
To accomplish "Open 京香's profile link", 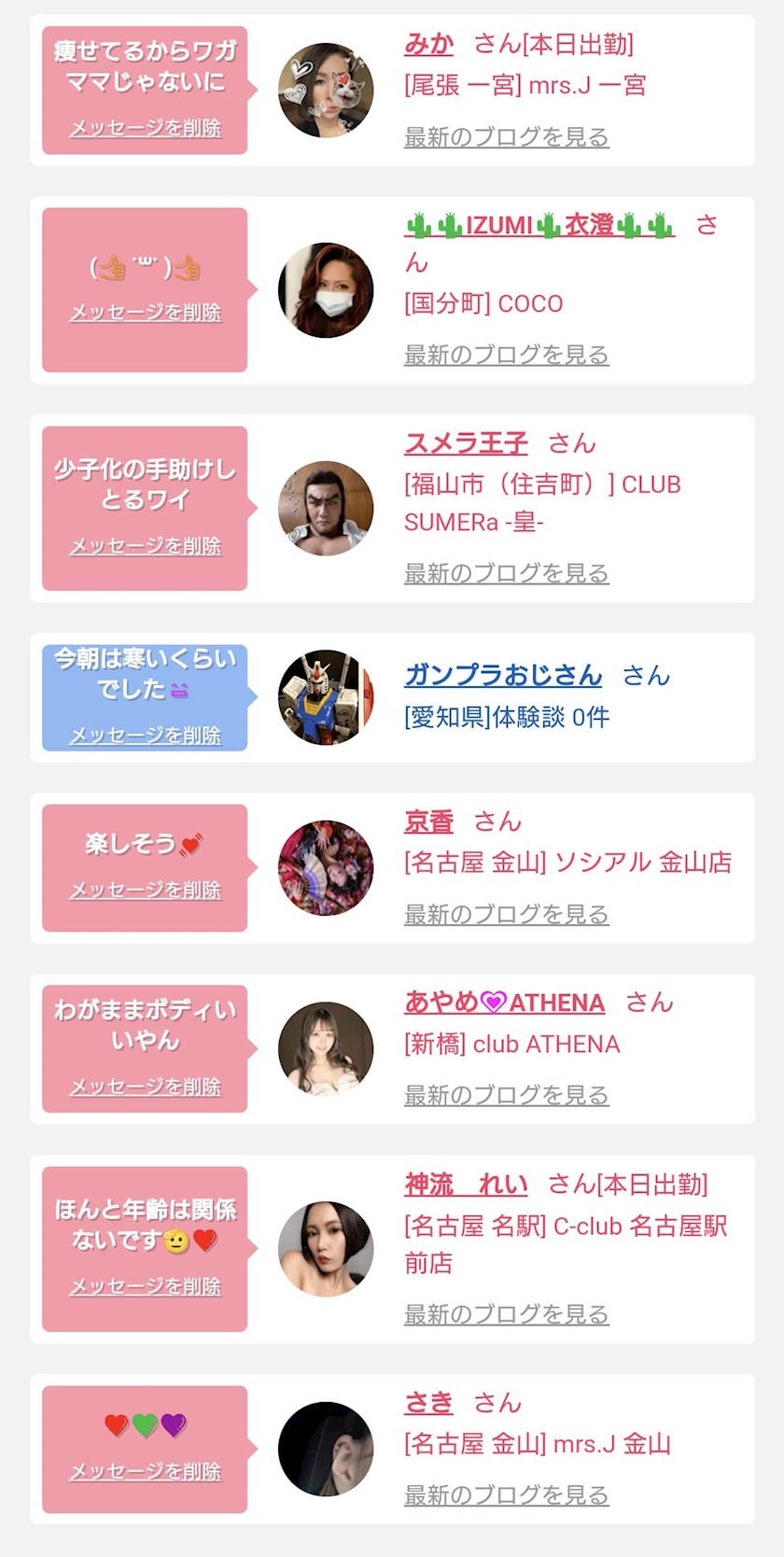I will (x=428, y=821).
